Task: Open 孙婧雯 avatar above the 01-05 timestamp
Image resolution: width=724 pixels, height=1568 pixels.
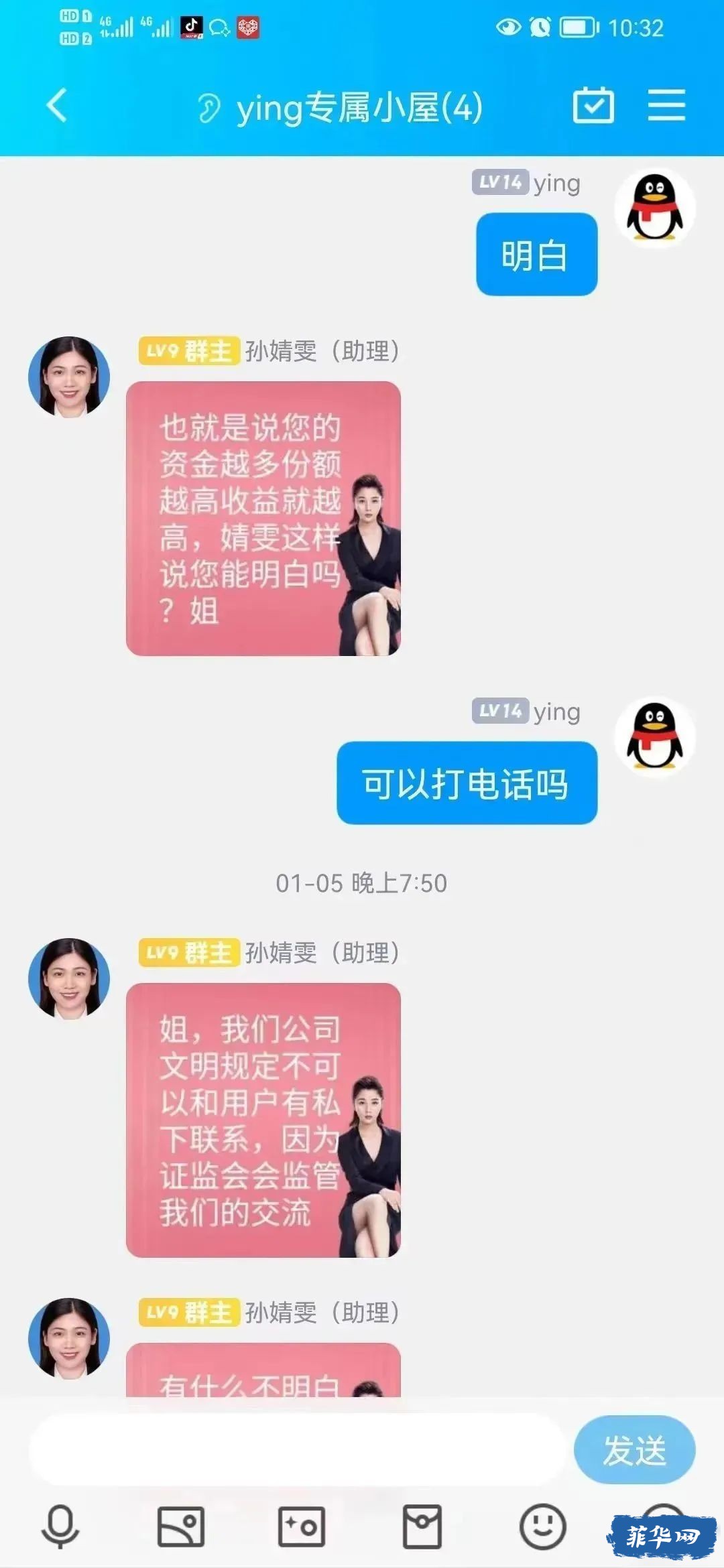Action: tap(69, 377)
